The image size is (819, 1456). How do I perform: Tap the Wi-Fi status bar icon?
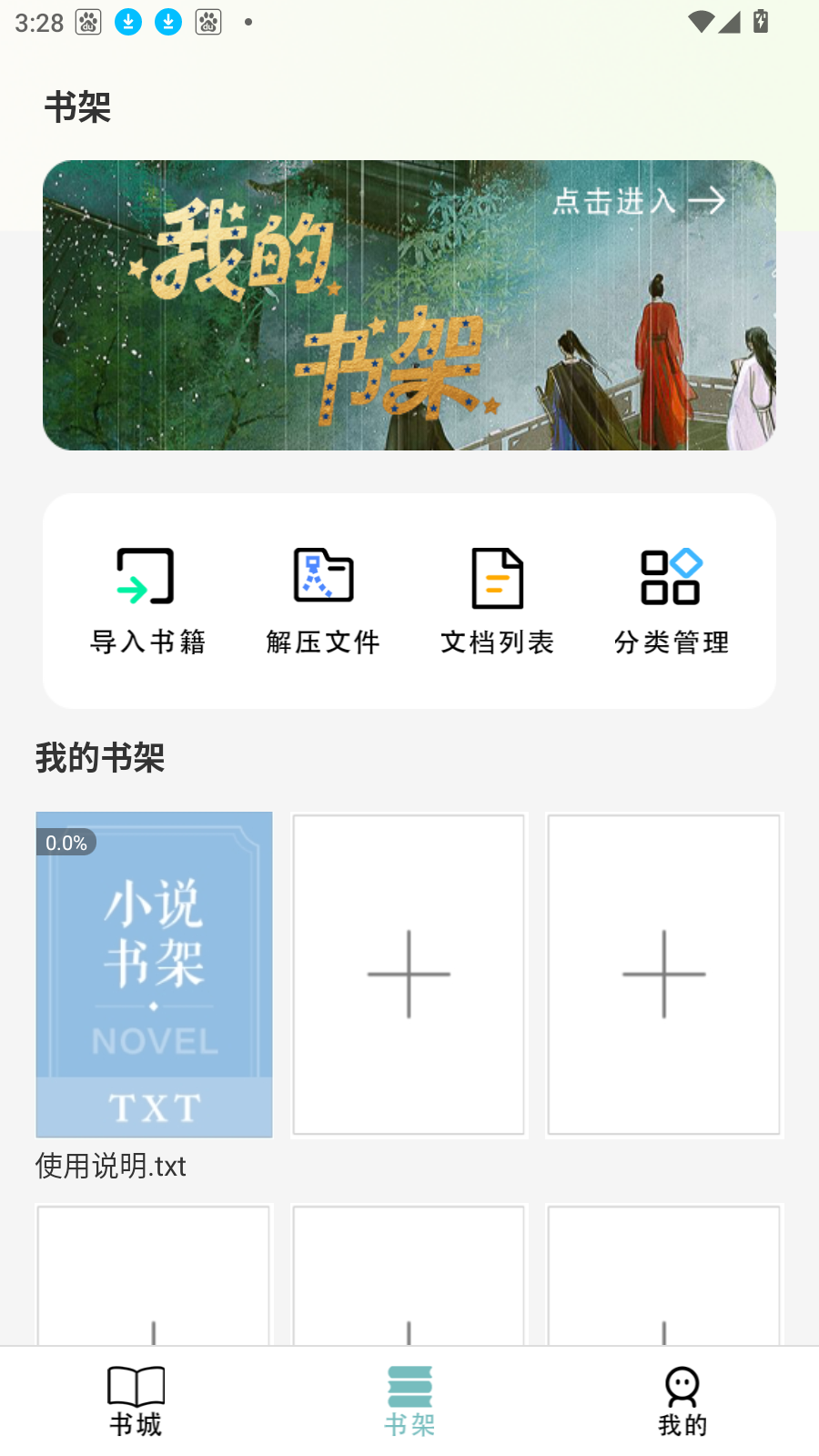[699, 22]
